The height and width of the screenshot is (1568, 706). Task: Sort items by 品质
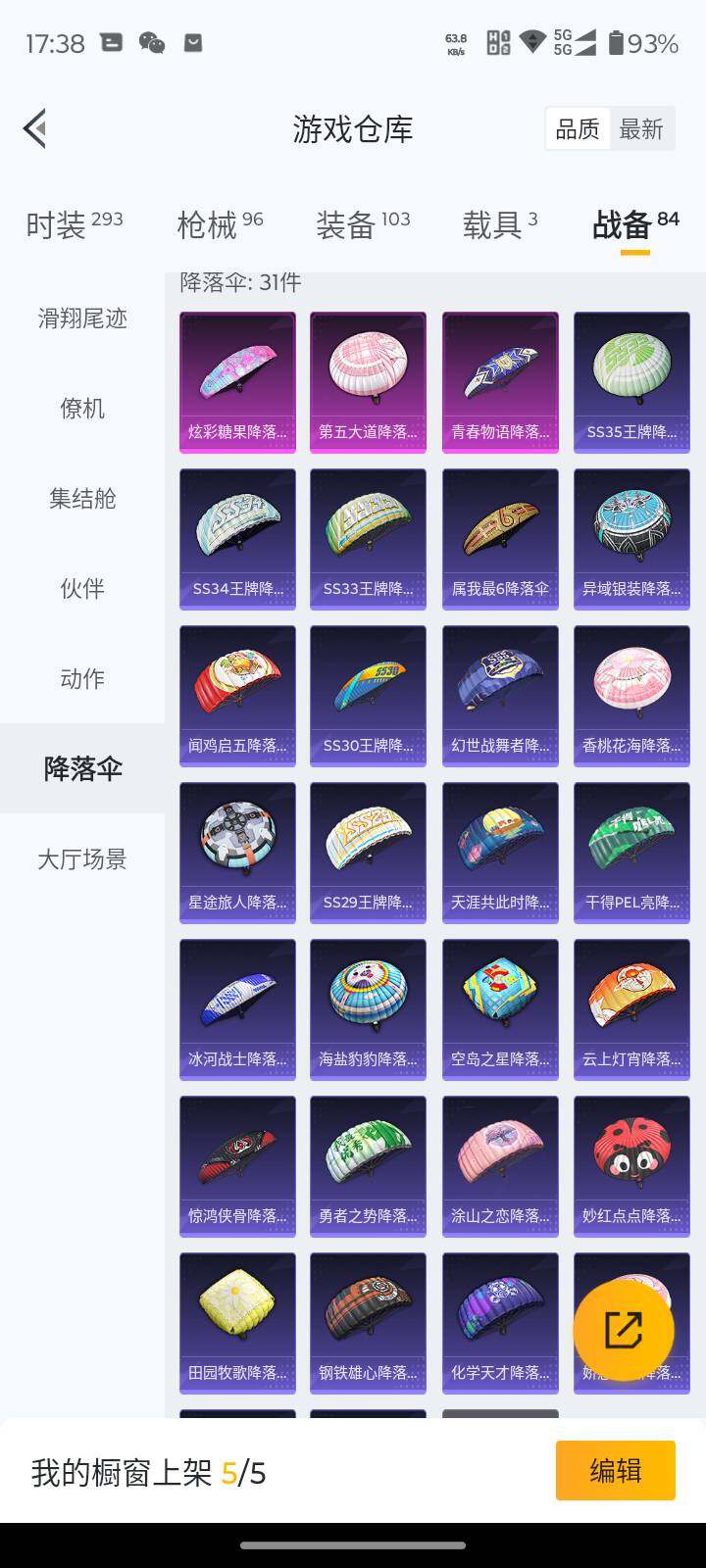pos(578,129)
